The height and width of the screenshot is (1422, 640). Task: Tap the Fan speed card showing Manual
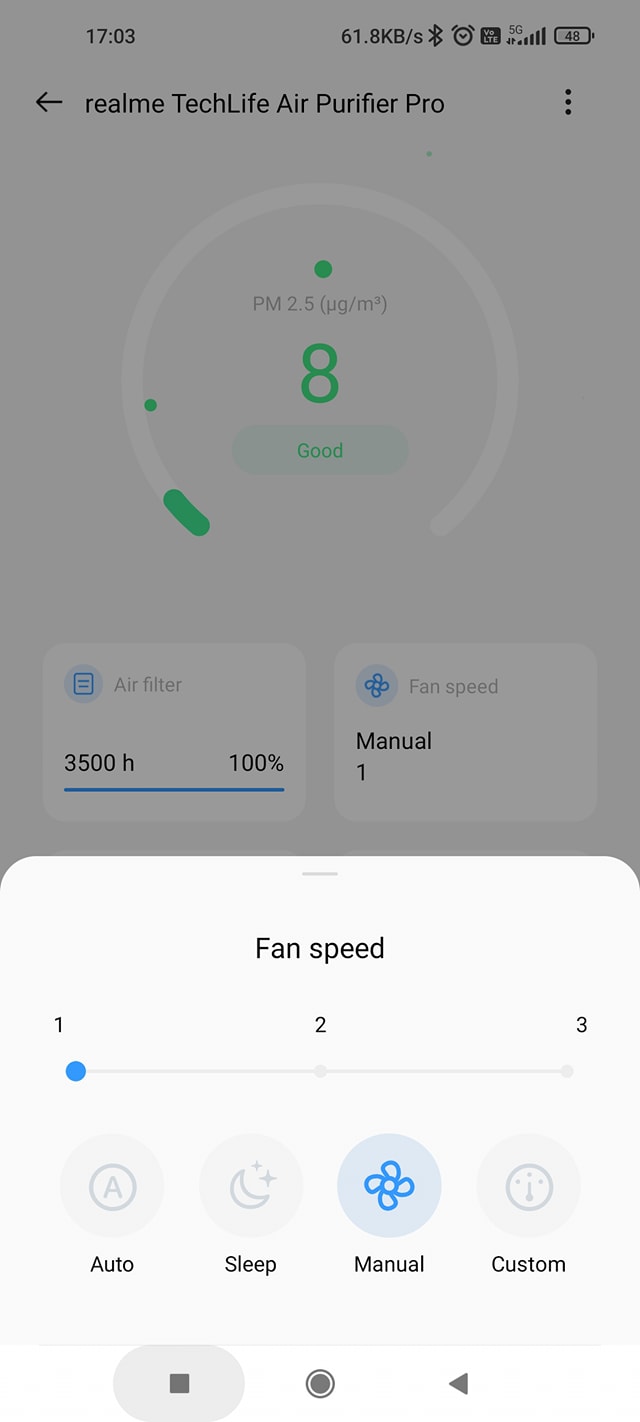(x=465, y=732)
